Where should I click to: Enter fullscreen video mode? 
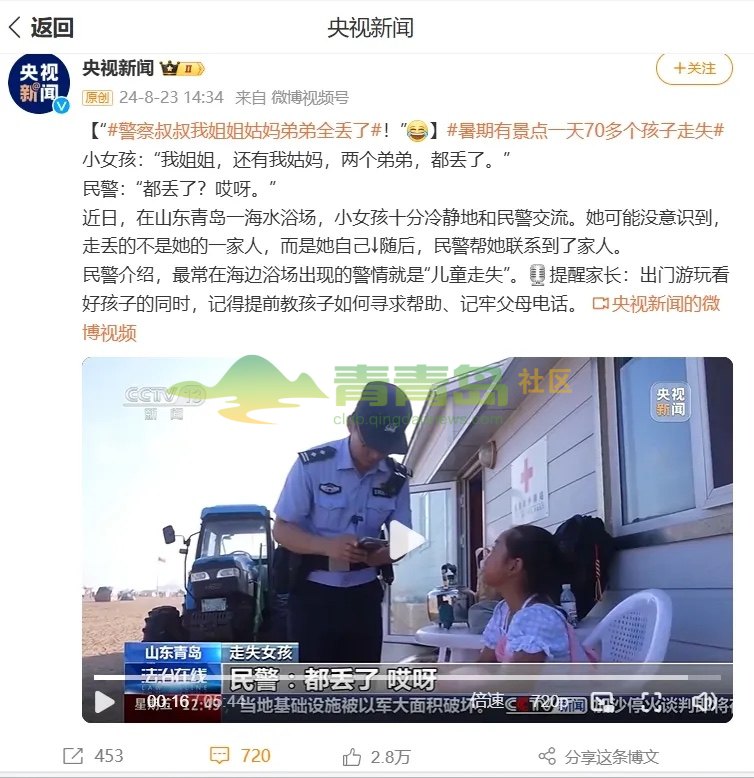[x=651, y=702]
